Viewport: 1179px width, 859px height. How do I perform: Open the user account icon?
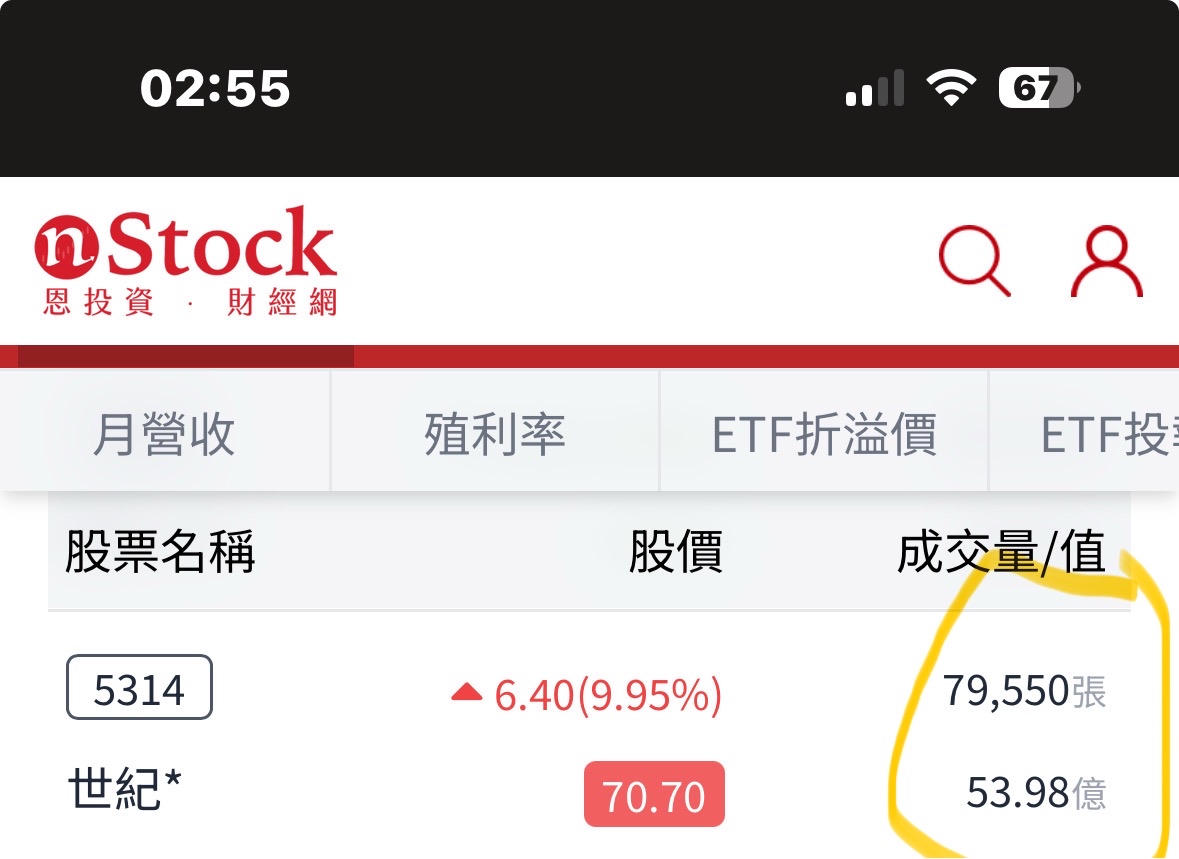click(x=1106, y=263)
